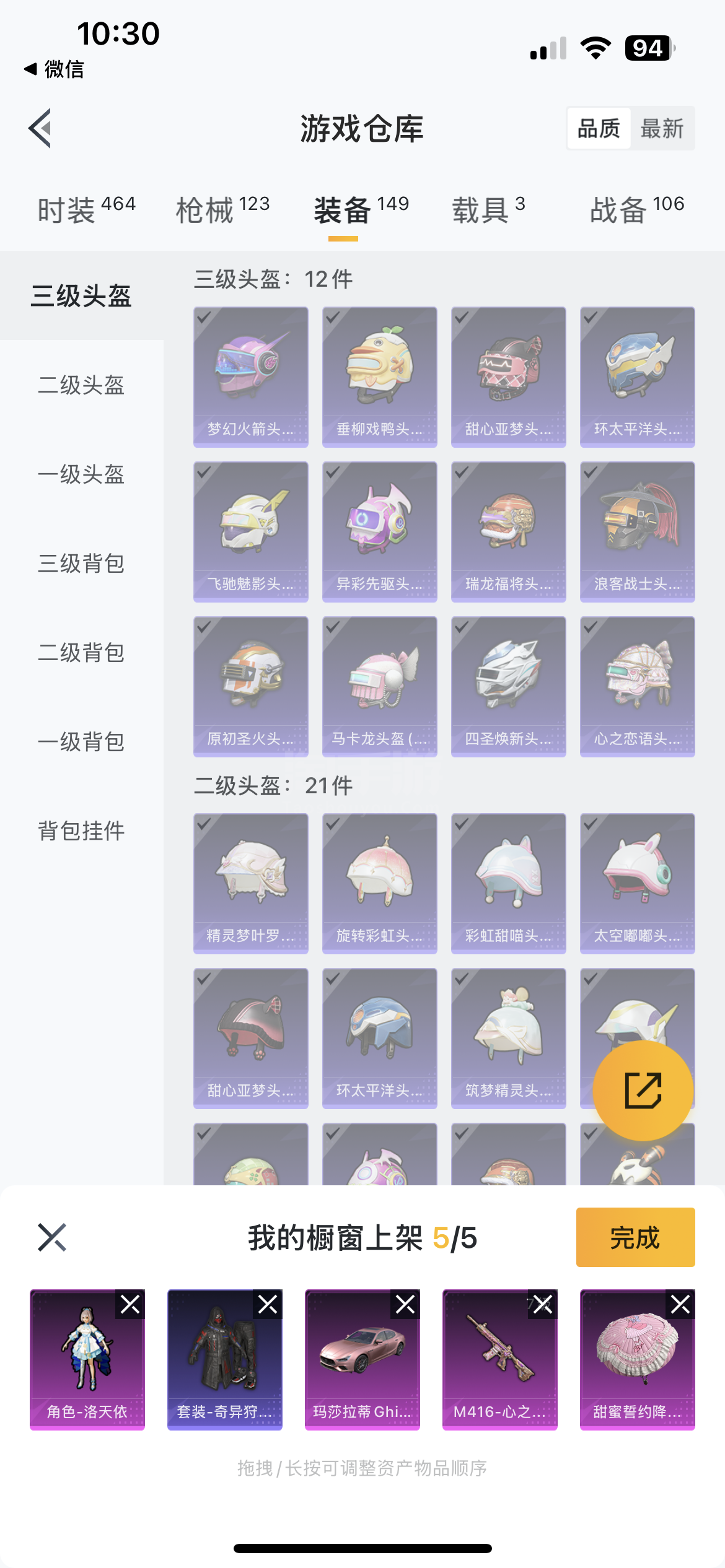
Task: Return to 微信 via status bar link
Action: [x=54, y=69]
